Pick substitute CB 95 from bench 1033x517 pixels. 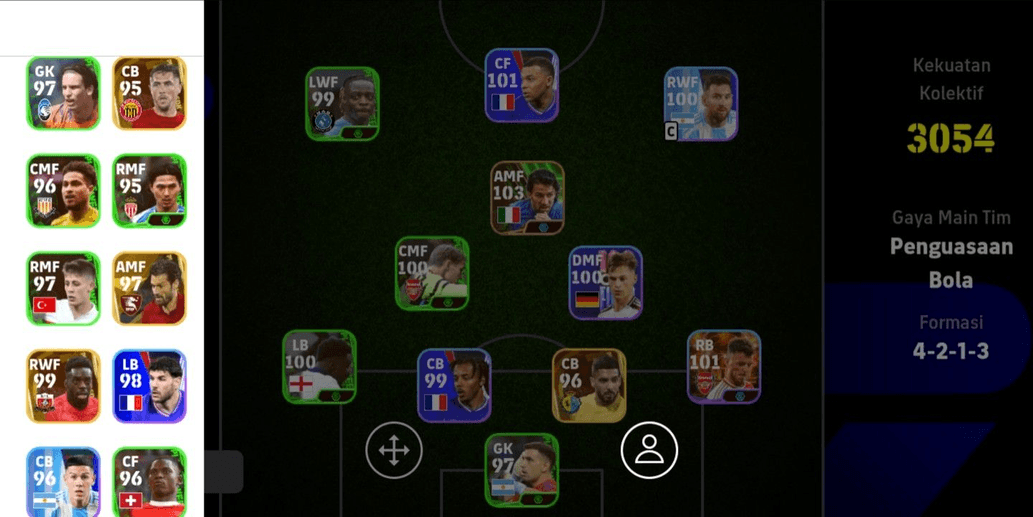(x=149, y=94)
